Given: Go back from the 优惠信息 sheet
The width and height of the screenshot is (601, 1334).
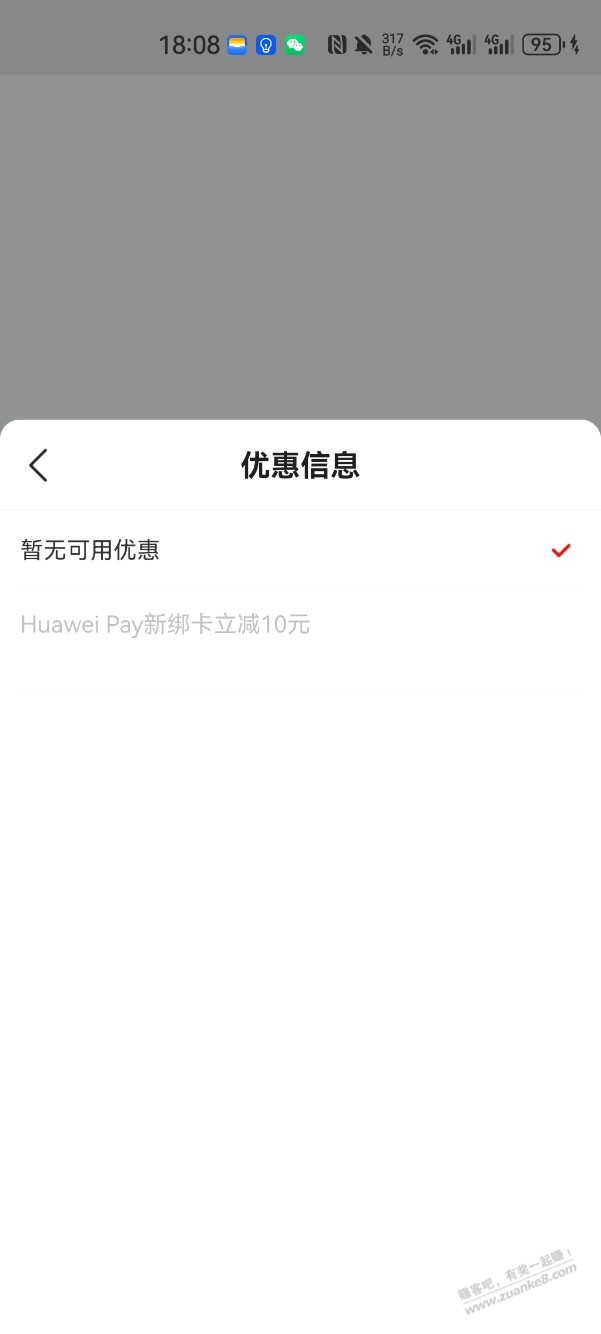Looking at the screenshot, I should pyautogui.click(x=38, y=465).
